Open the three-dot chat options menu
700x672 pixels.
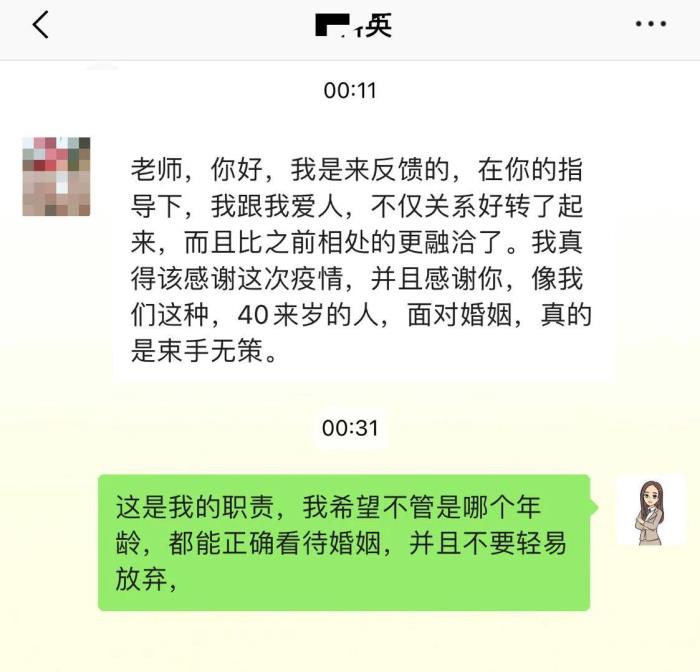(651, 25)
